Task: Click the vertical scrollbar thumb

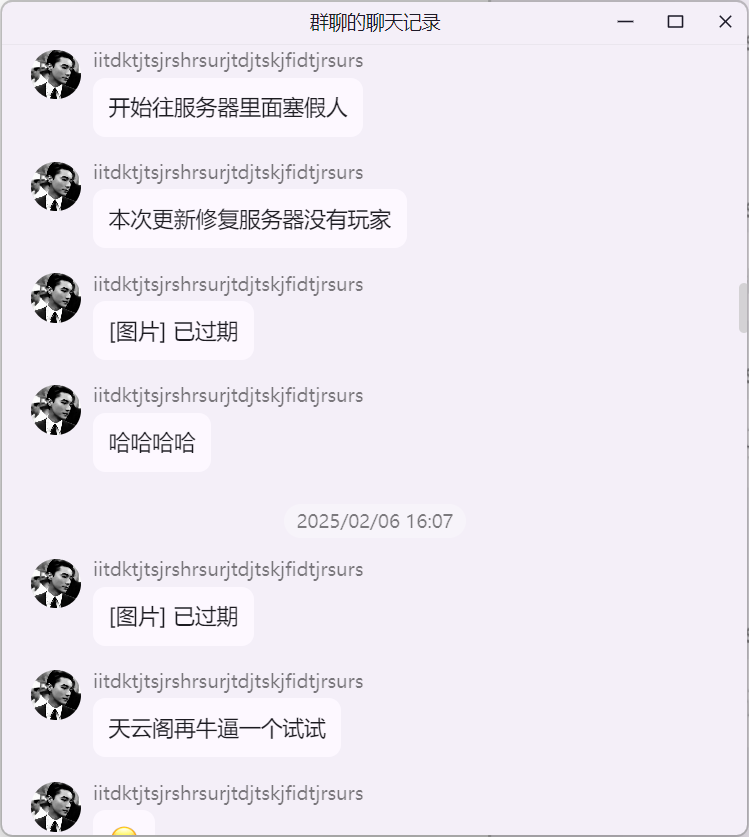Action: [x=743, y=308]
